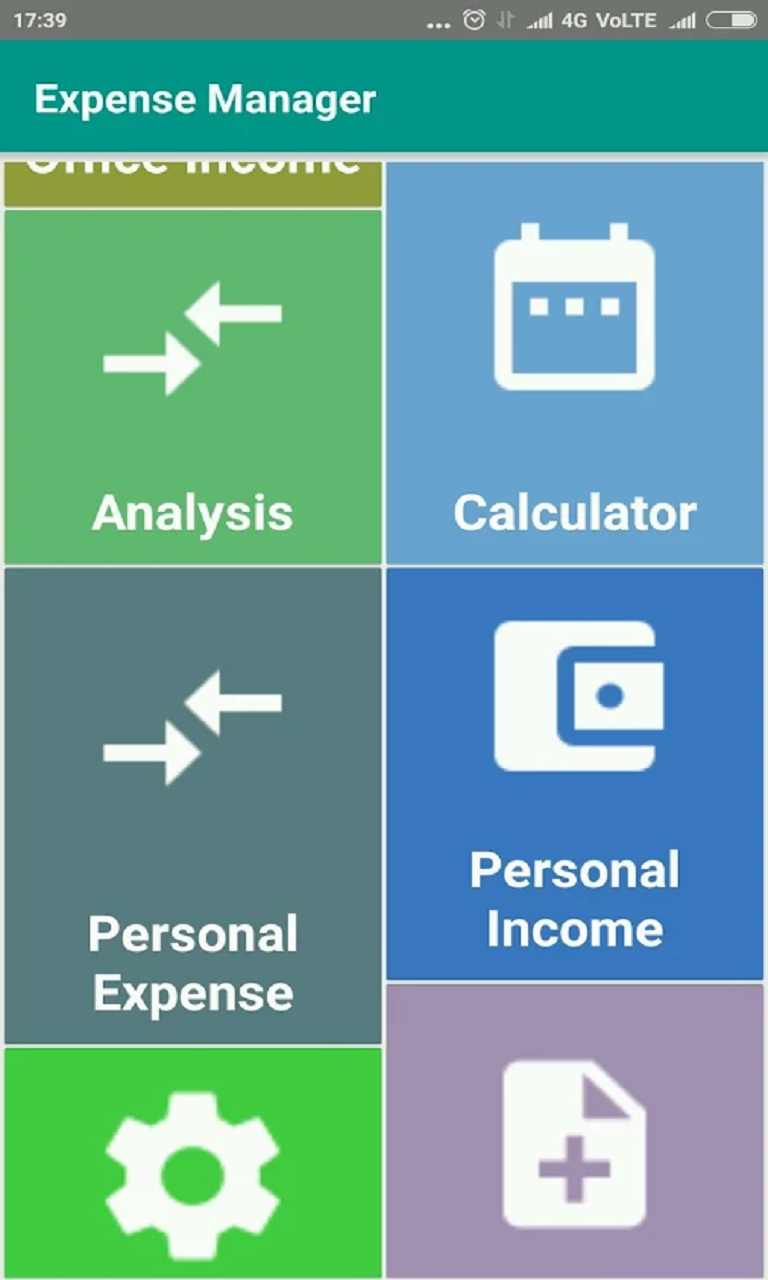Open the Analysis tile

193,387
